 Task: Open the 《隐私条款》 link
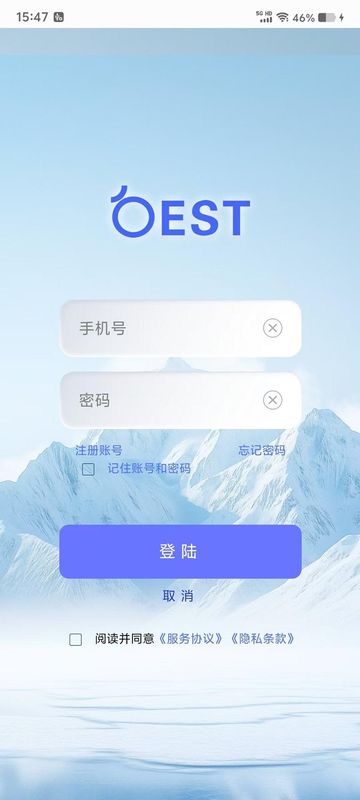point(262,639)
